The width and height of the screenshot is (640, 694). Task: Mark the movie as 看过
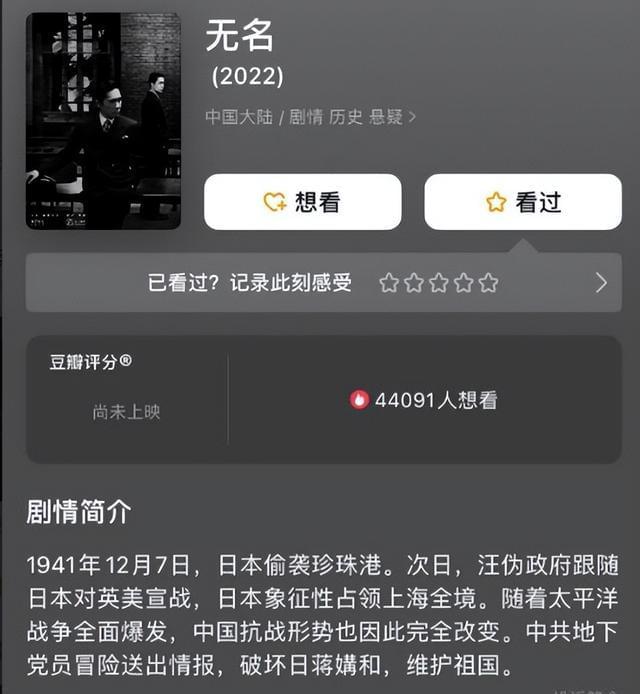(x=523, y=202)
